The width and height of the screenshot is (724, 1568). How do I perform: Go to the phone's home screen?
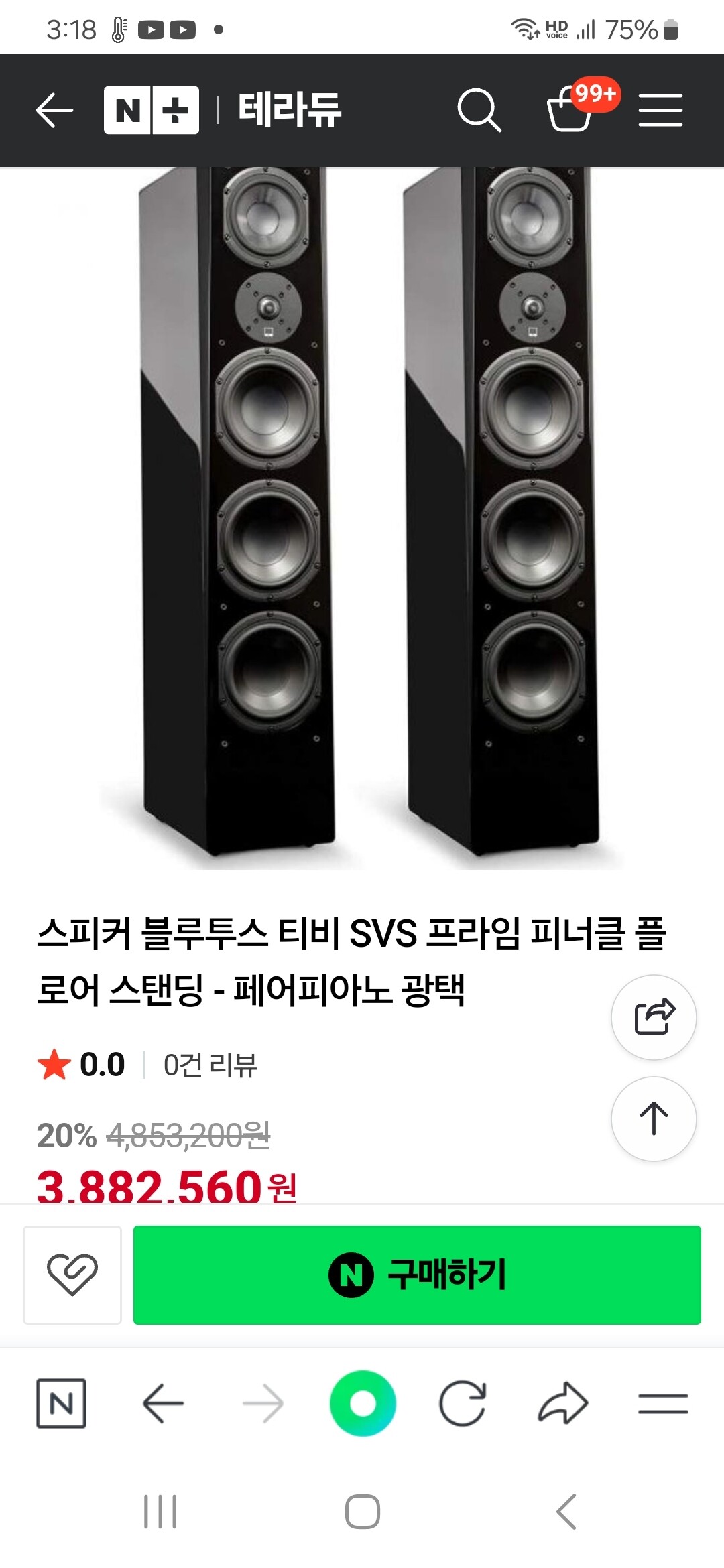coord(363,1512)
